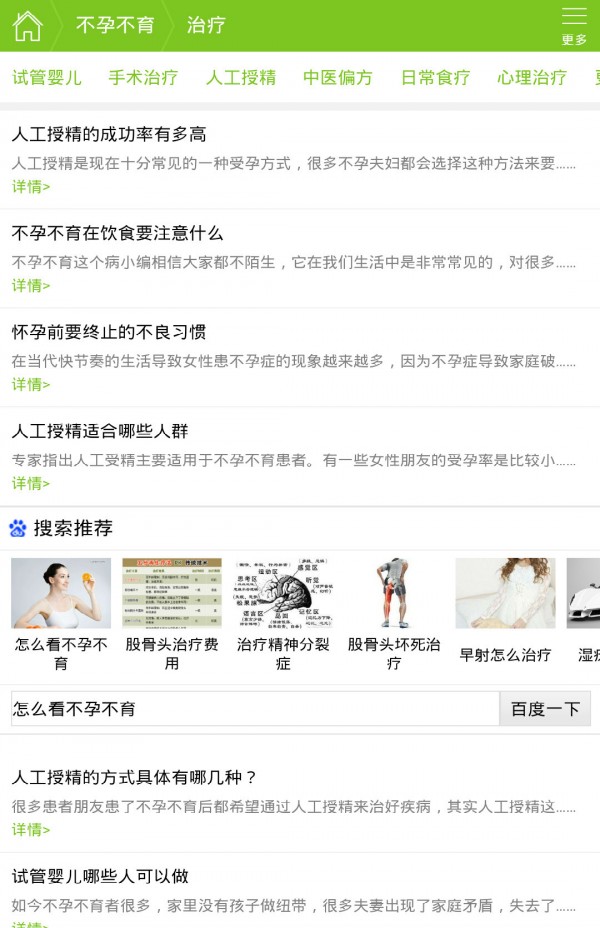Open recommended search 怎么看不孕不育
600x928 pixels.
[61, 612]
